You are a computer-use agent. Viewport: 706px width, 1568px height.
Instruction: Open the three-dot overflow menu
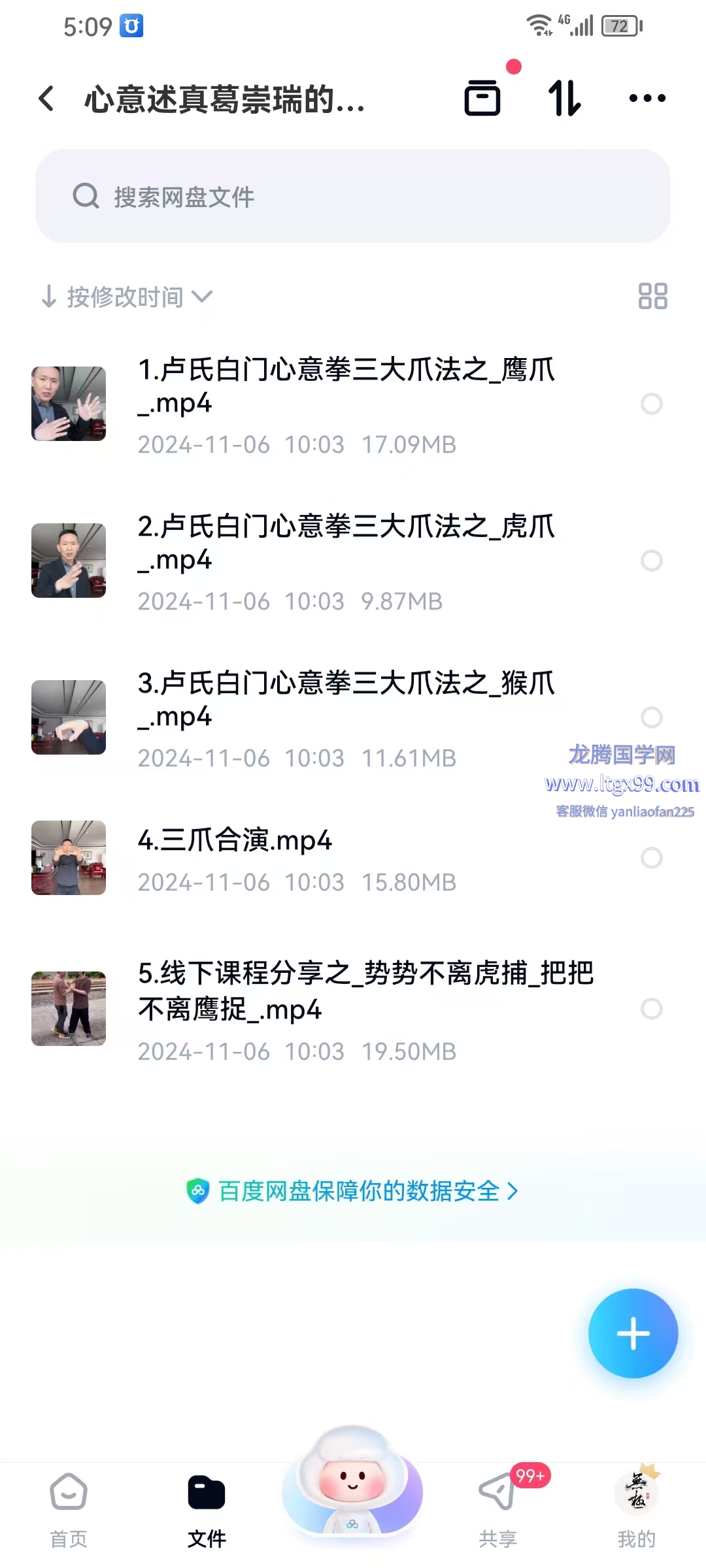(x=647, y=99)
